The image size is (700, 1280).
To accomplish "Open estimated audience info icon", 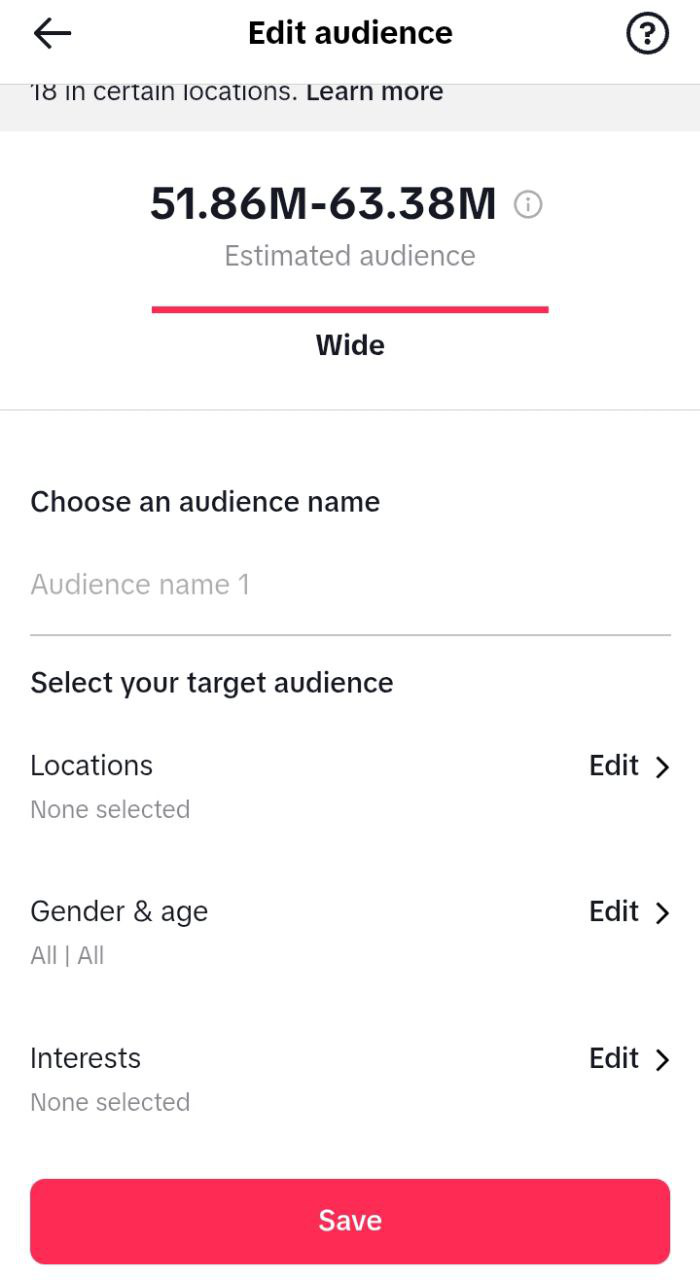I will tap(528, 205).
